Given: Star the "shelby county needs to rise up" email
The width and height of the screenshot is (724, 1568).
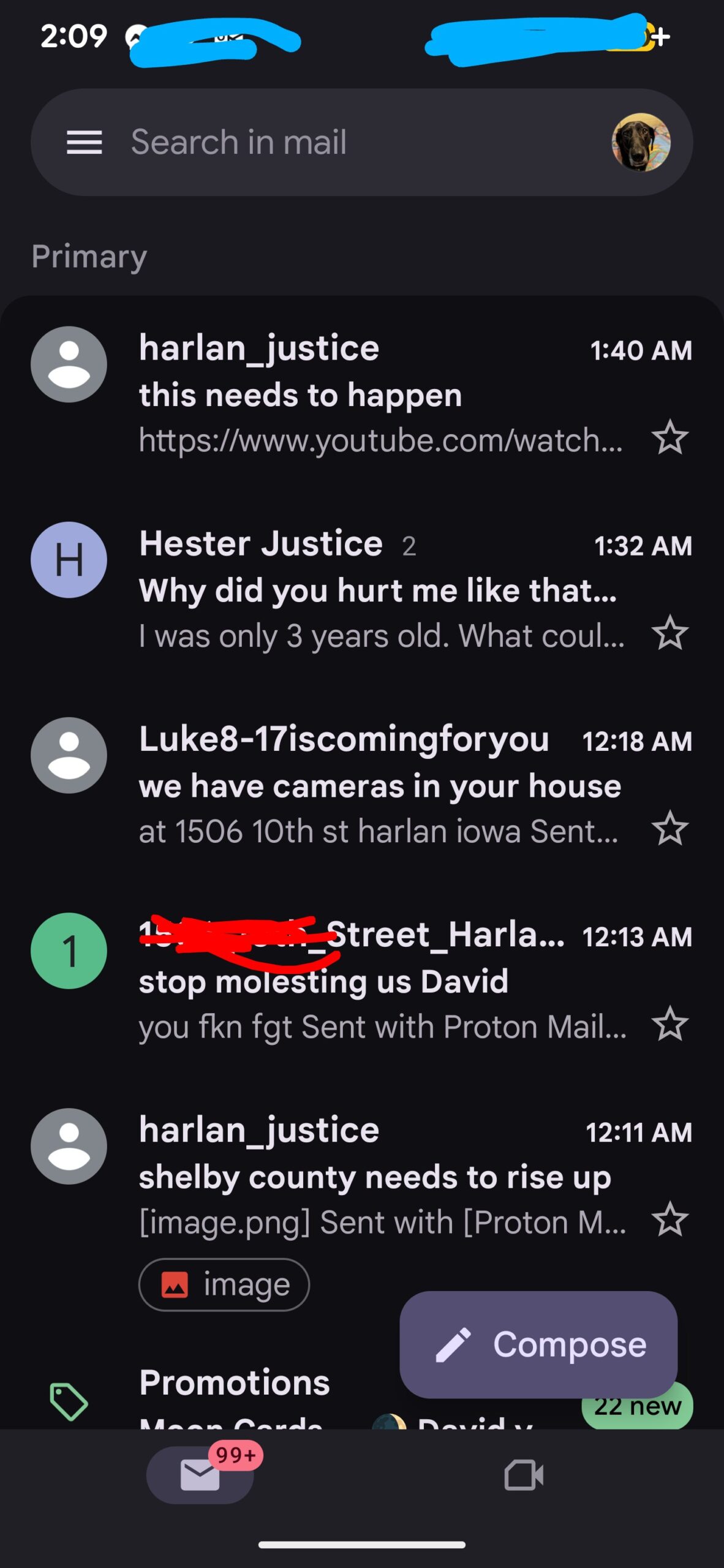Looking at the screenshot, I should 670,1219.
